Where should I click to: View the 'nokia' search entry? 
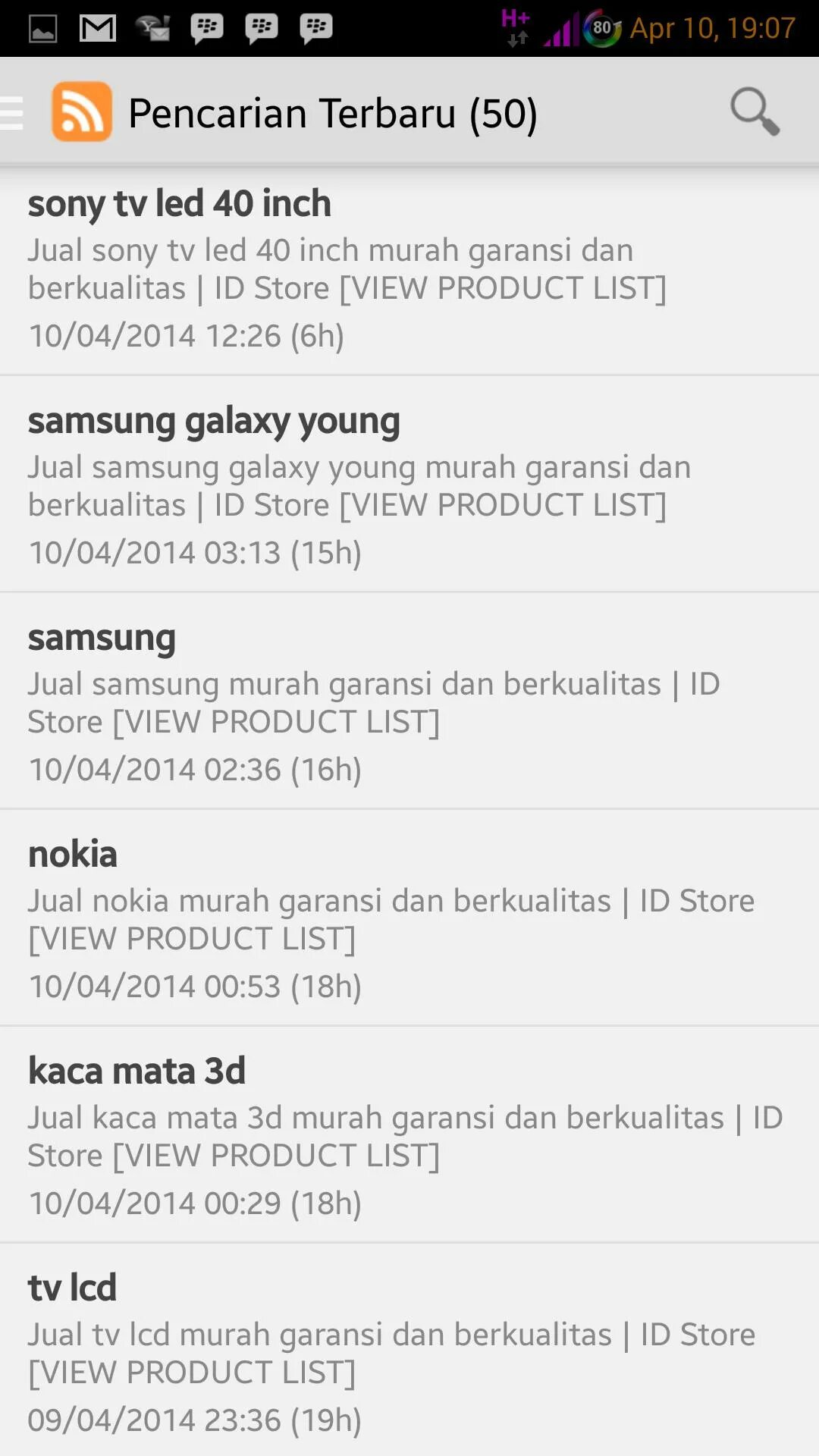[409, 919]
